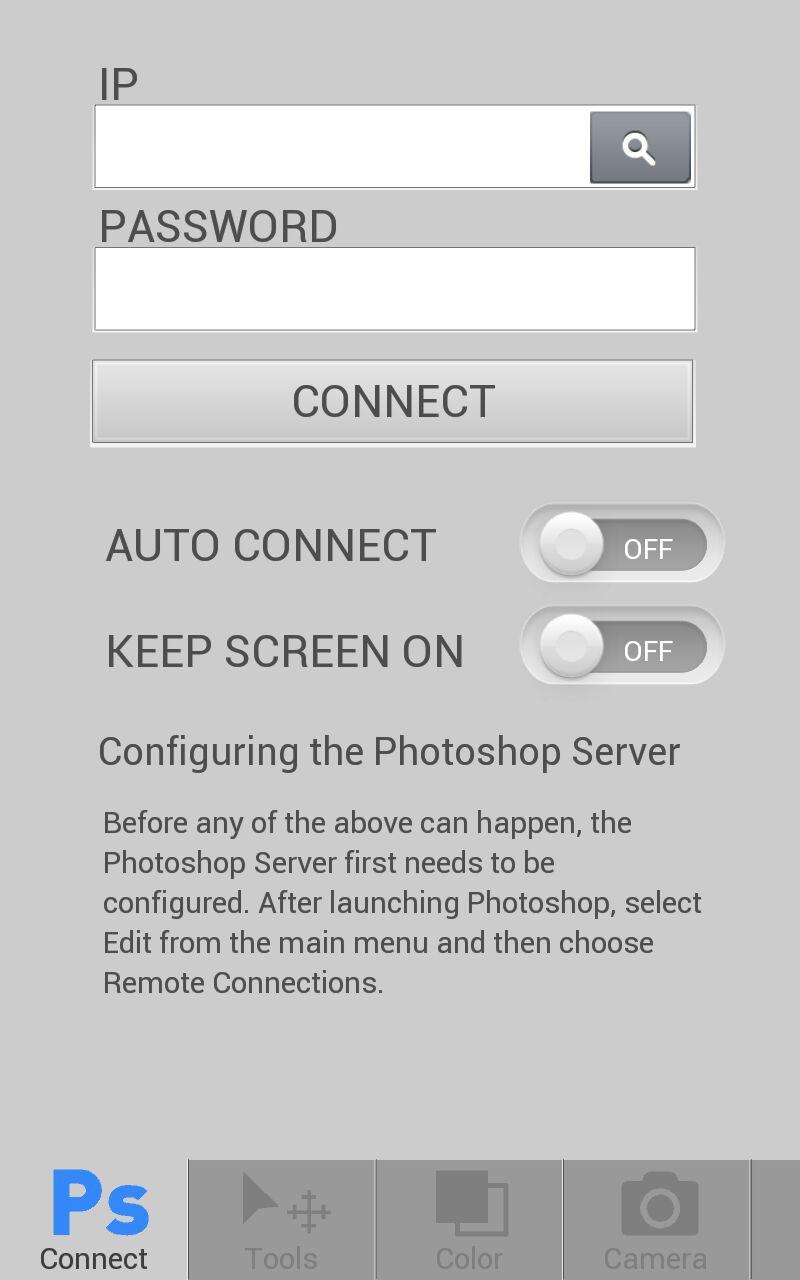Turn on Keep Screen On

point(621,647)
